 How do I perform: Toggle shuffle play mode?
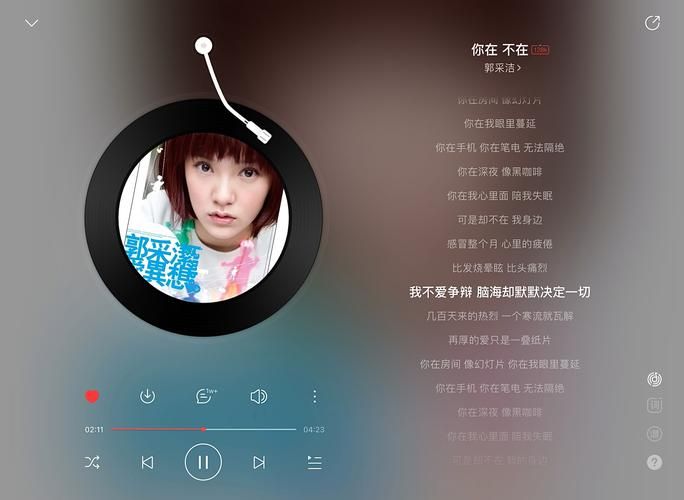(x=92, y=462)
